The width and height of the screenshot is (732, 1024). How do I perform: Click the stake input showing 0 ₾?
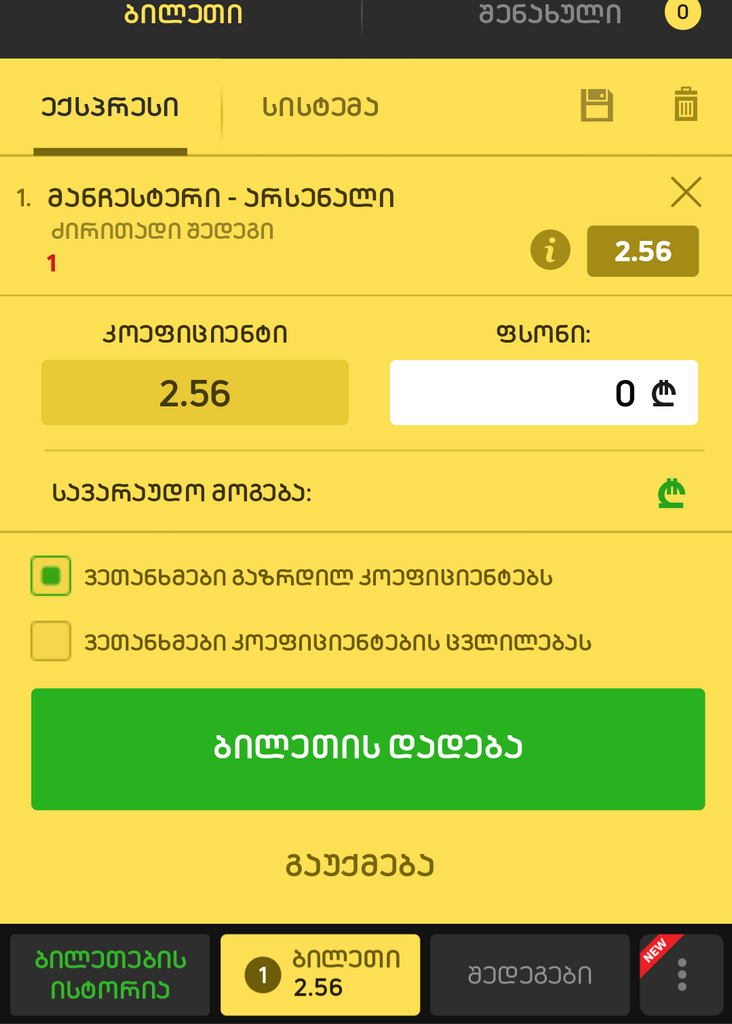(x=544, y=392)
